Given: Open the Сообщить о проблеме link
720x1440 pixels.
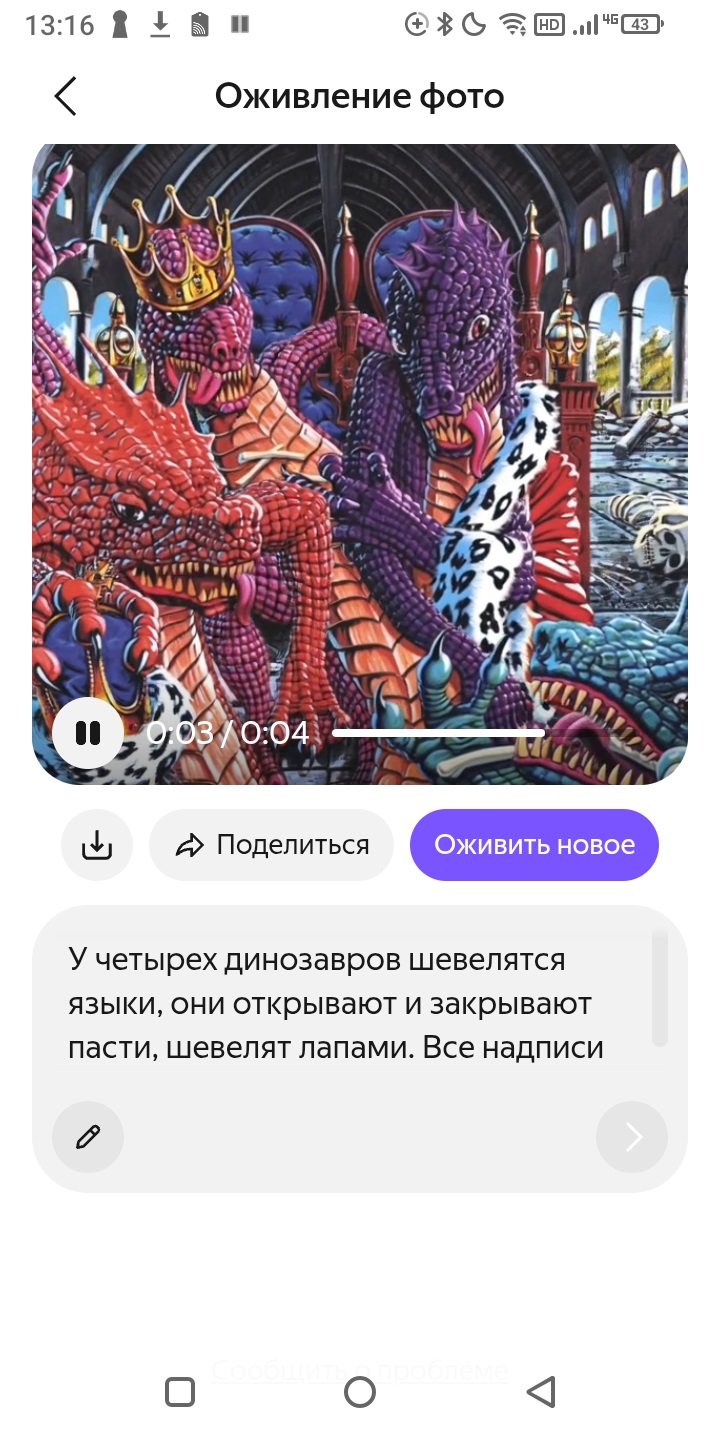Looking at the screenshot, I should (360, 1369).
